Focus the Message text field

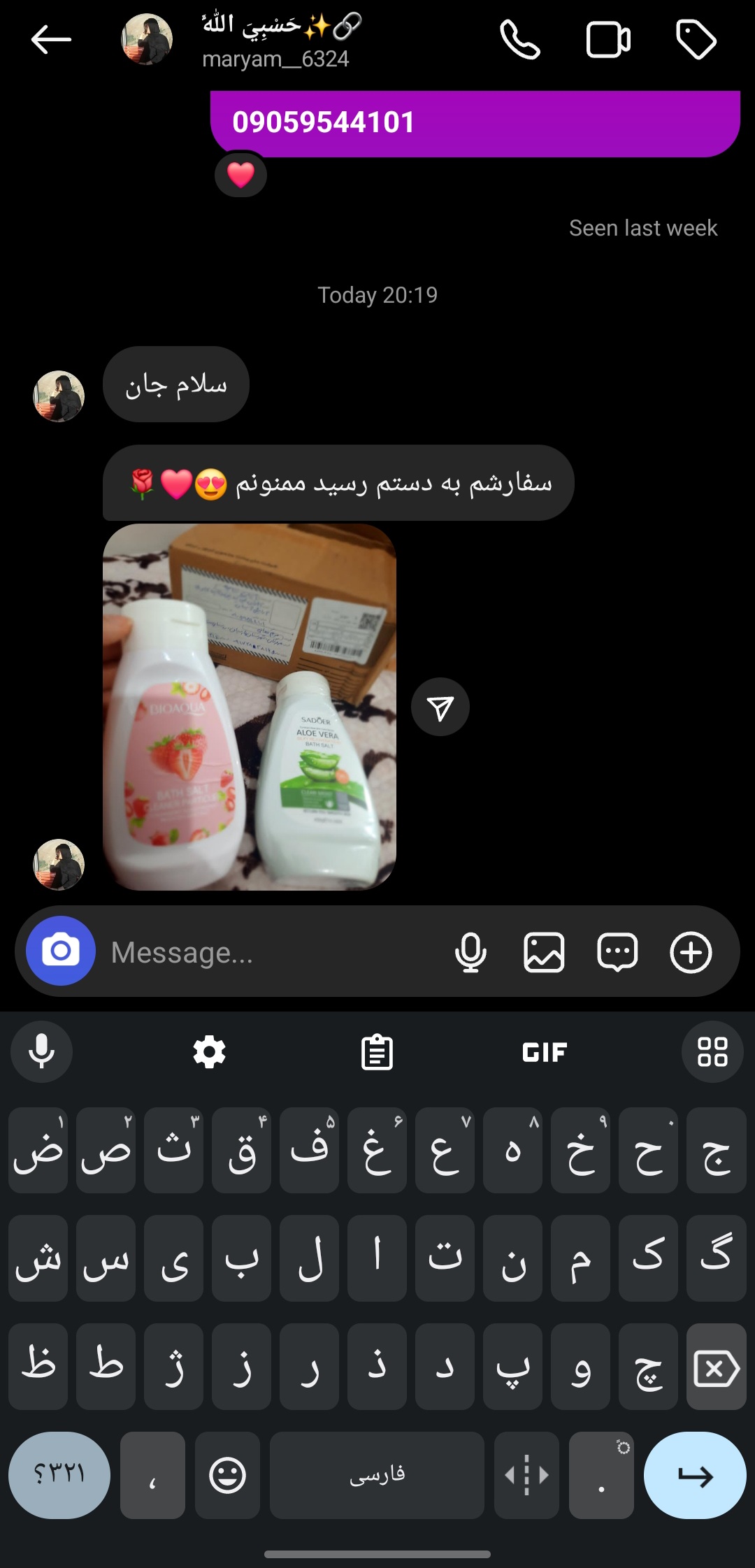273,952
